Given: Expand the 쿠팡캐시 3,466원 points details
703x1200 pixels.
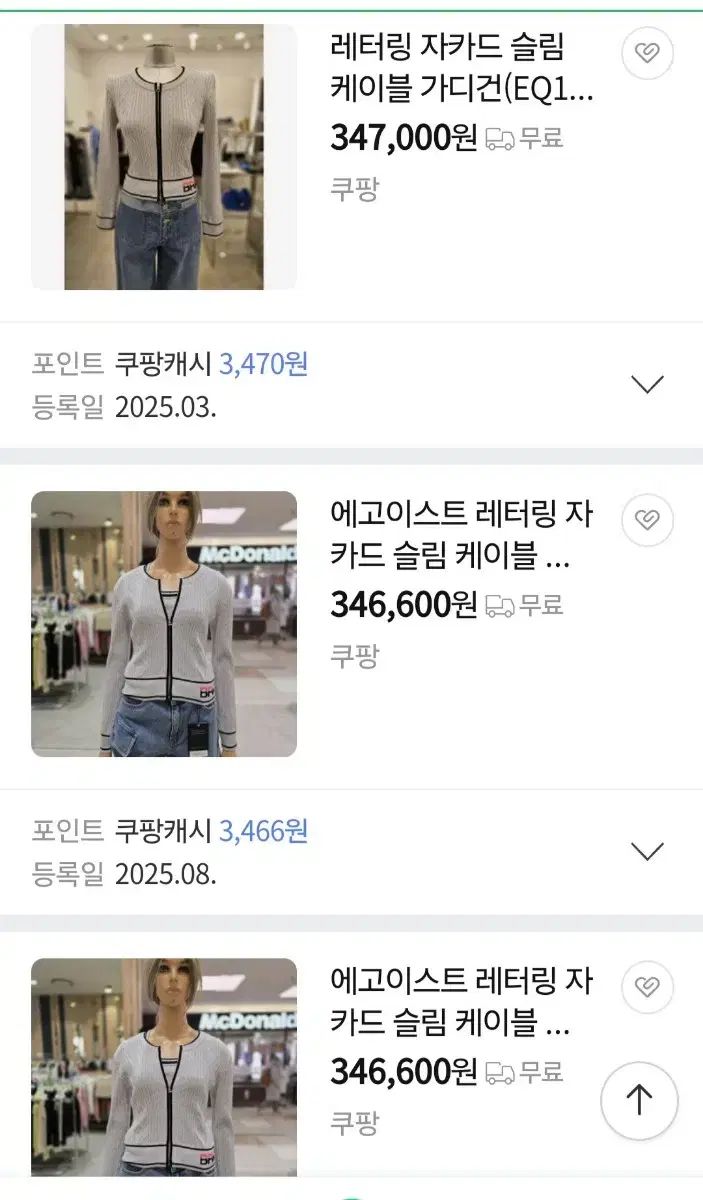Looking at the screenshot, I should point(648,851).
